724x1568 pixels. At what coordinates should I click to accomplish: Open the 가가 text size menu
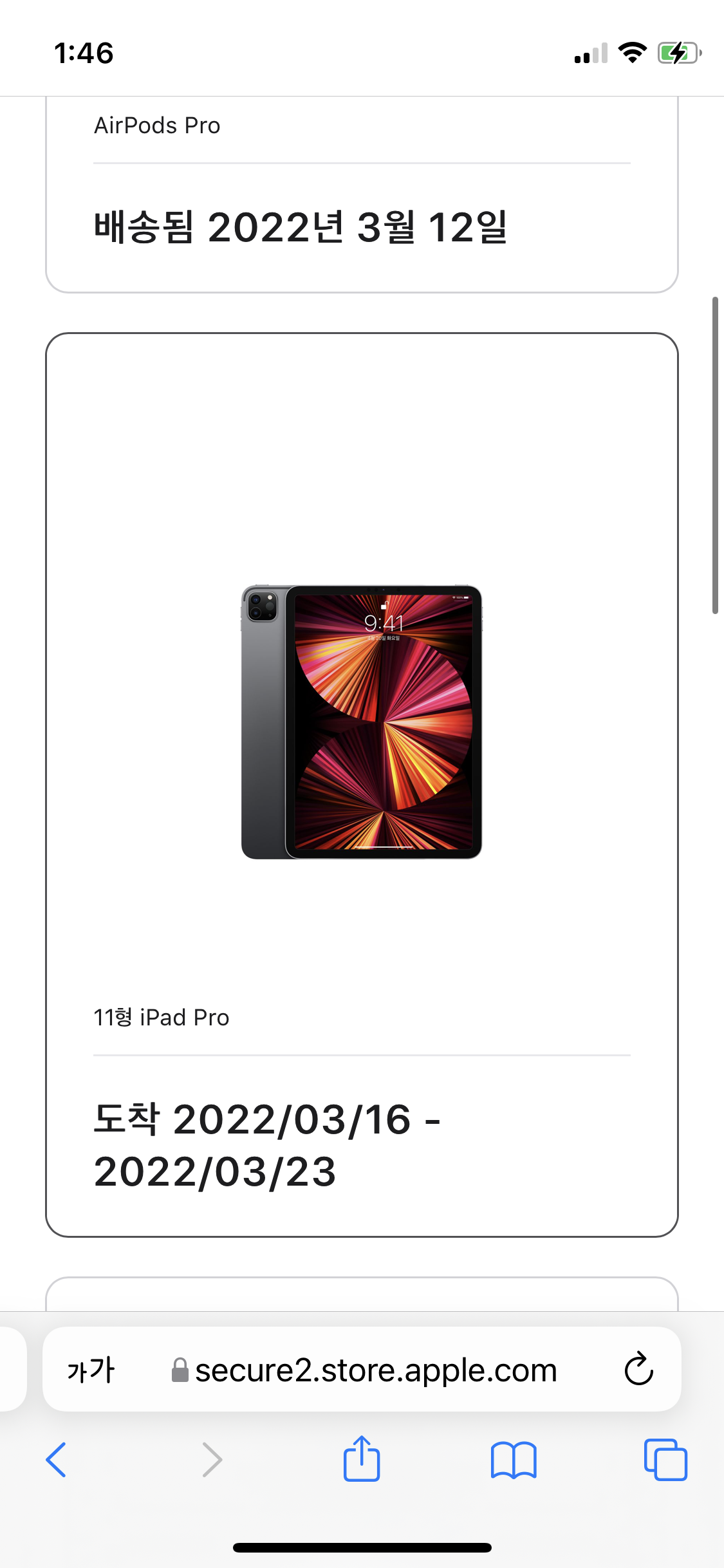tap(91, 1370)
